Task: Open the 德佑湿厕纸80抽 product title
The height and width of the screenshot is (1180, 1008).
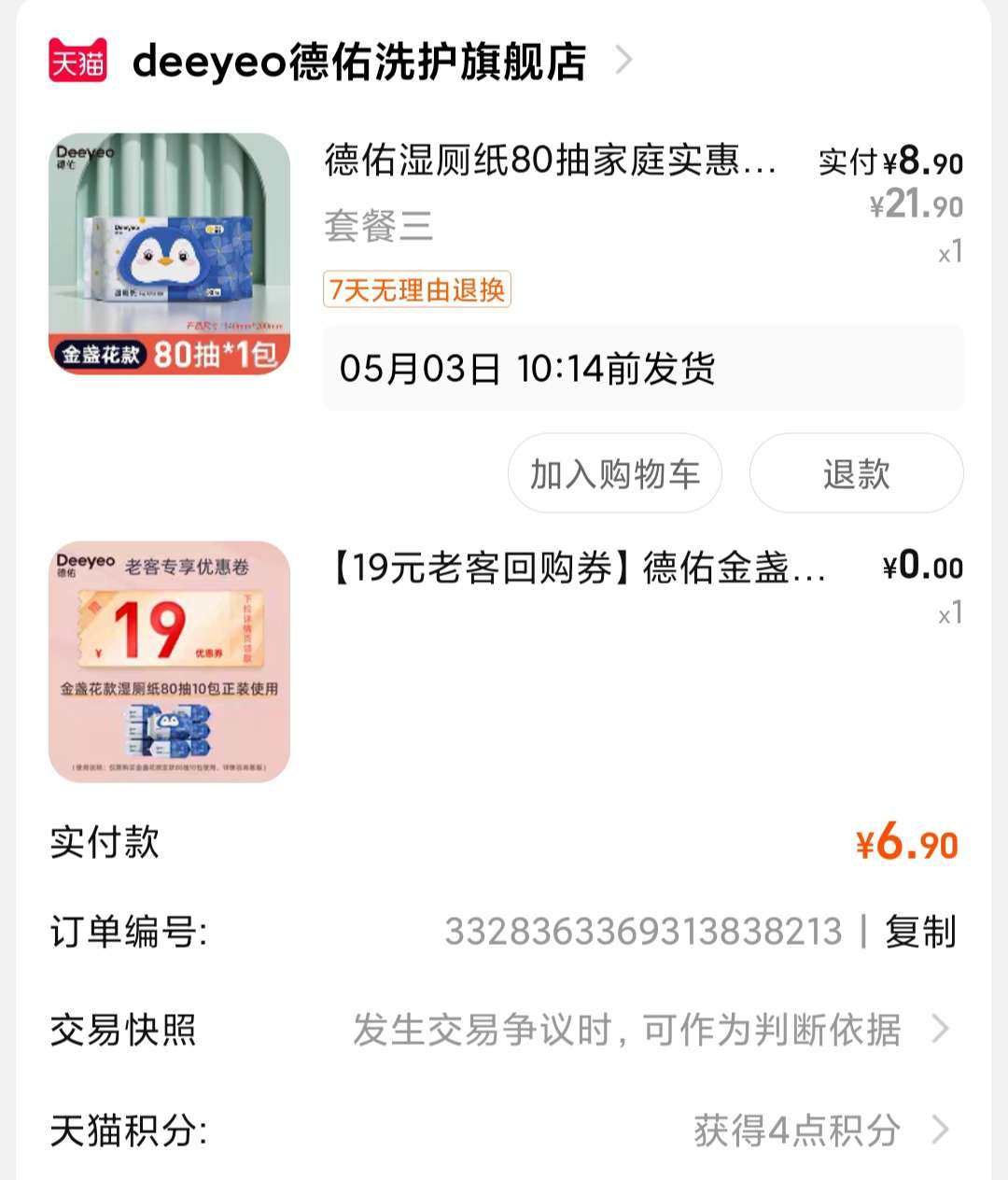Action: pos(551,162)
